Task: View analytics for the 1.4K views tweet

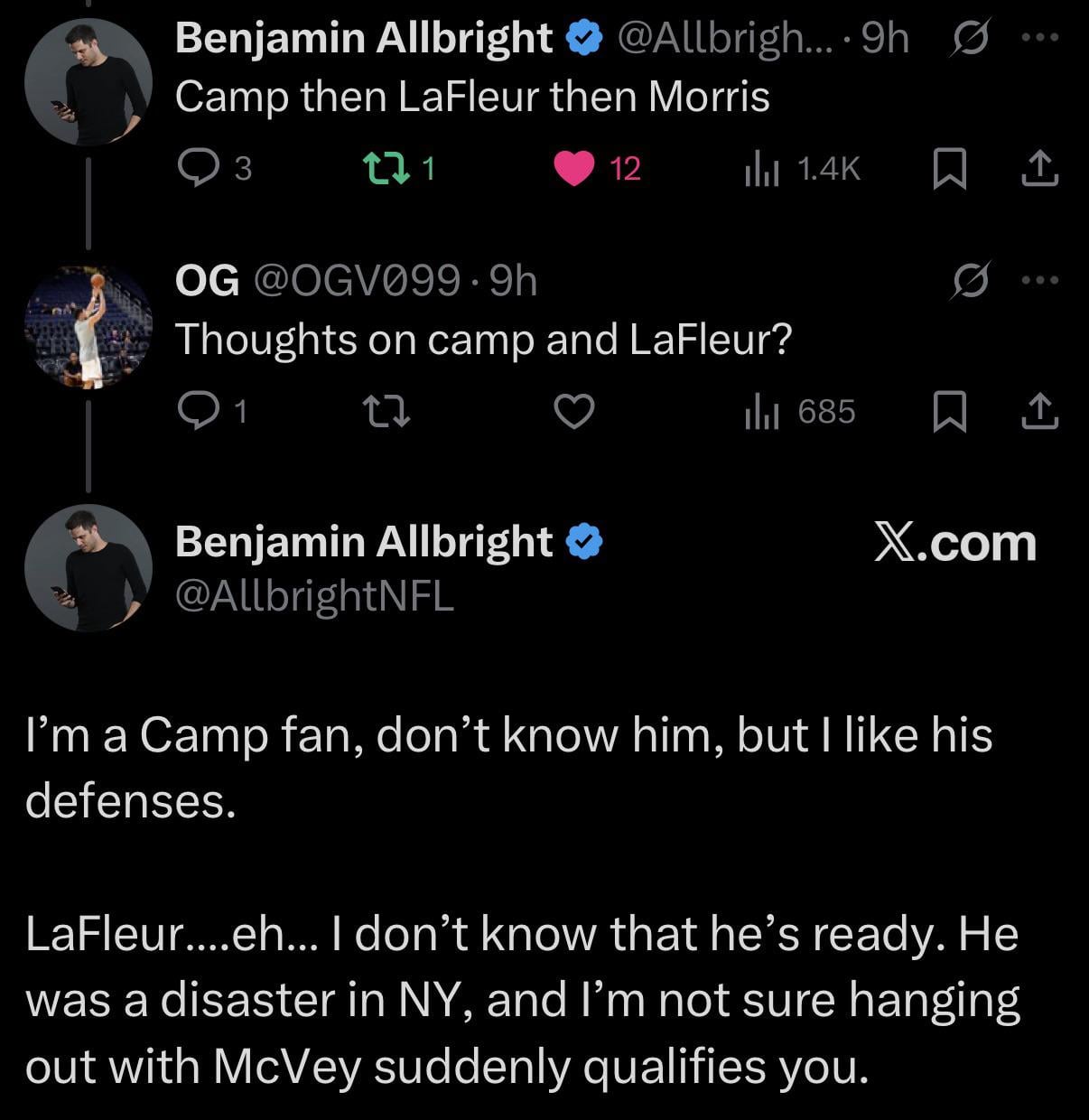Action: coord(762,168)
